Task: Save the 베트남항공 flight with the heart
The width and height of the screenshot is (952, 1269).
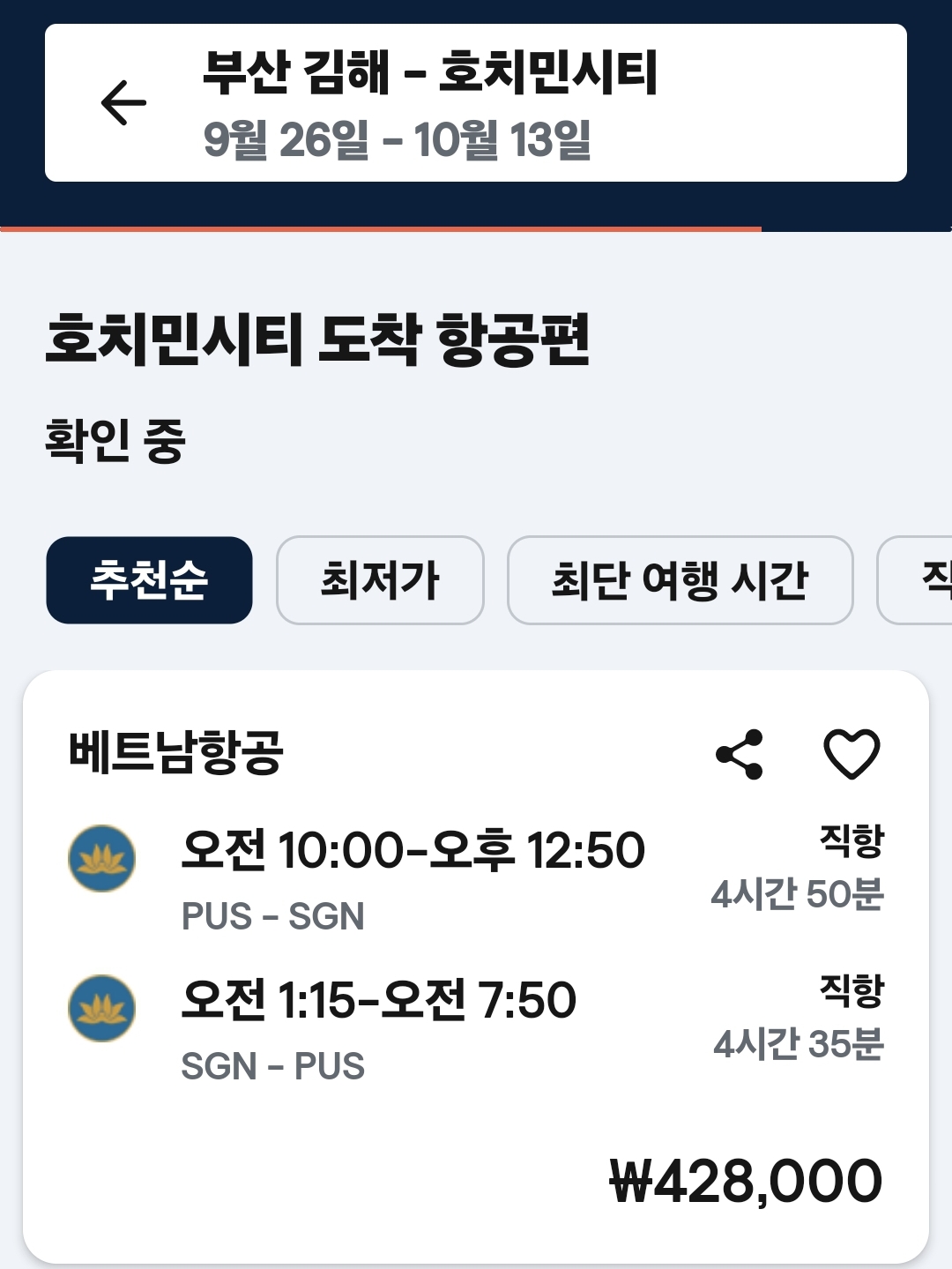Action: point(852,754)
